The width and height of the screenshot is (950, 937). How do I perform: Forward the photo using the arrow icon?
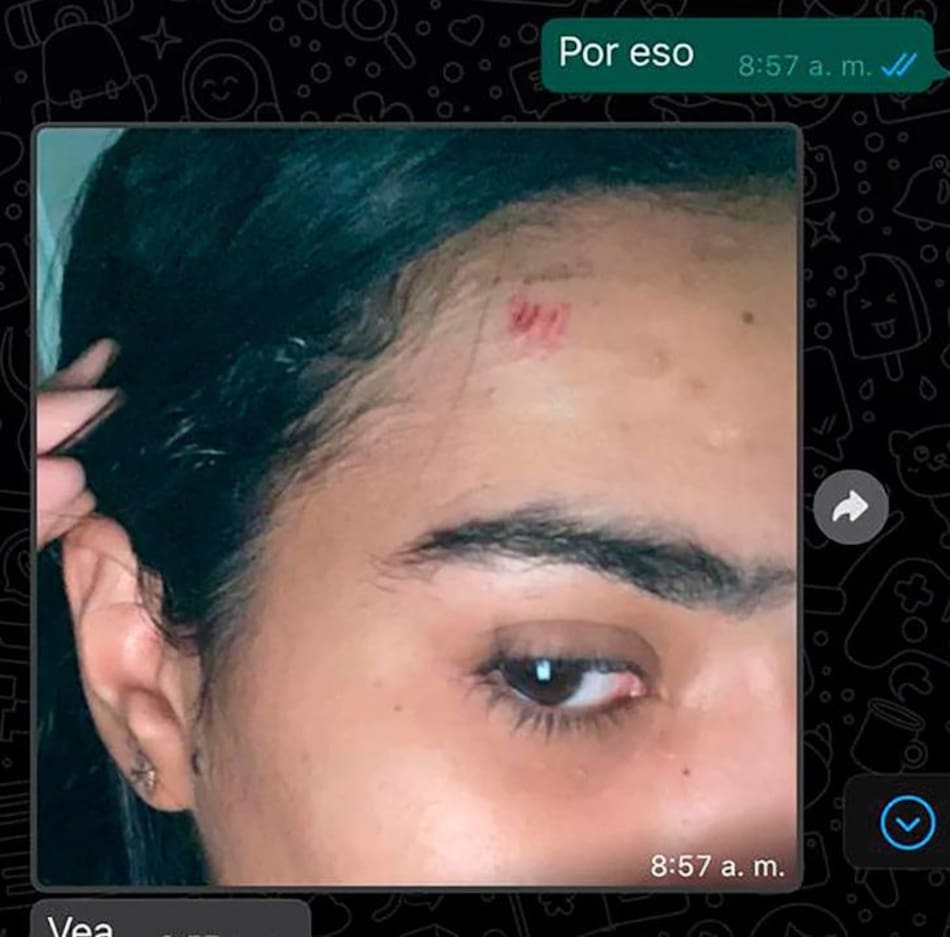[850, 508]
